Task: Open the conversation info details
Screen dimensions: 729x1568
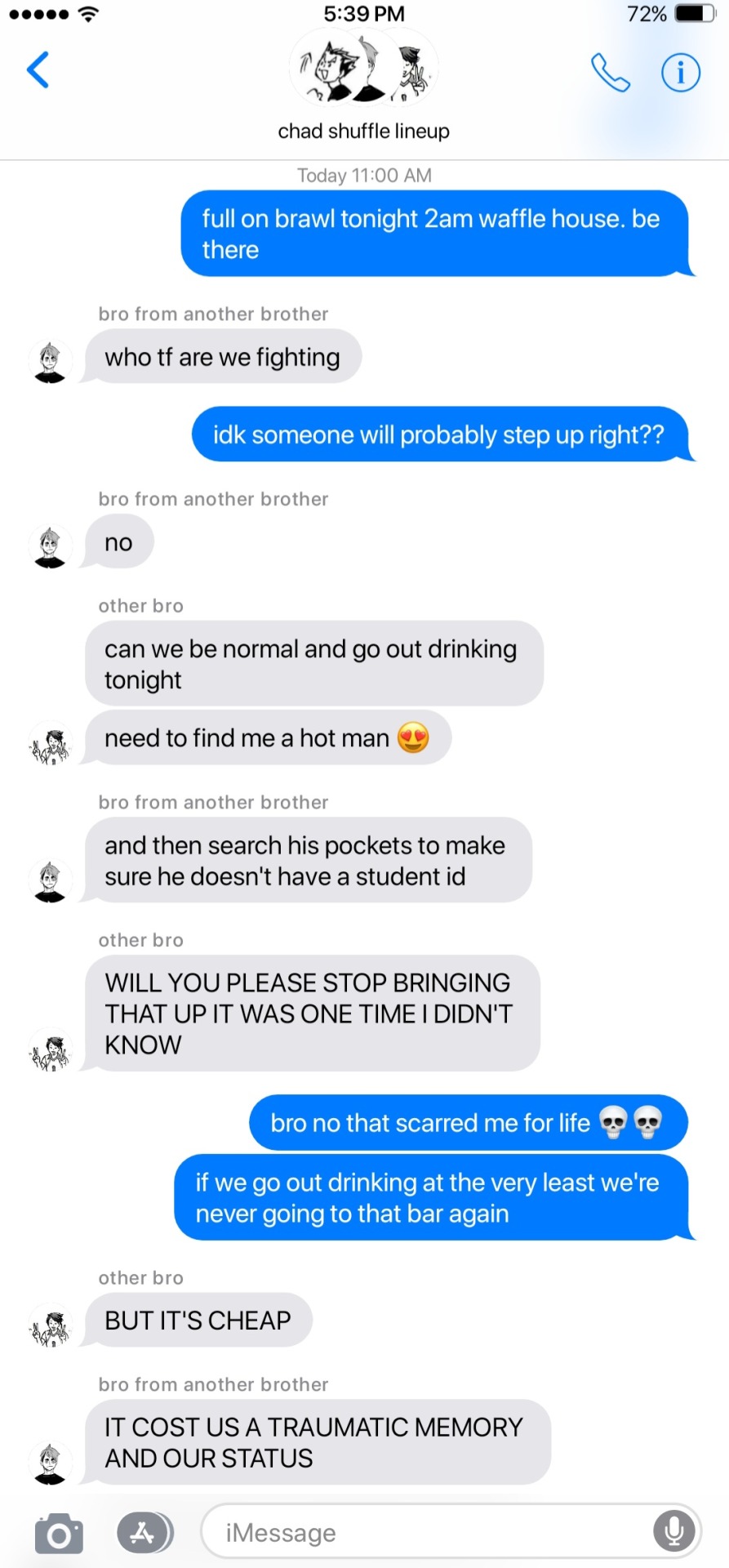Action: [680, 72]
